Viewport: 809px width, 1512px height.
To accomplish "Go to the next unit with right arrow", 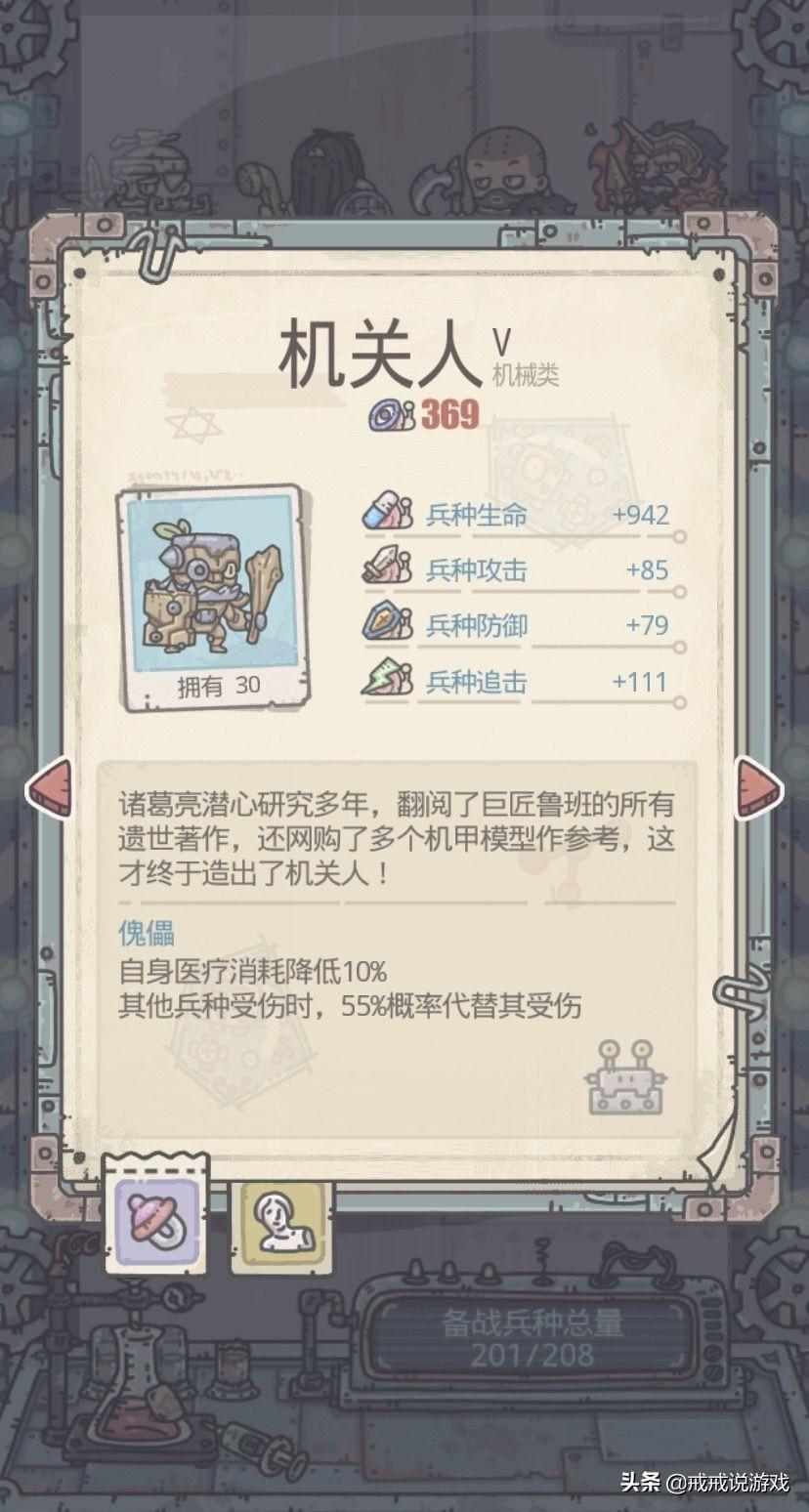I will [758, 786].
